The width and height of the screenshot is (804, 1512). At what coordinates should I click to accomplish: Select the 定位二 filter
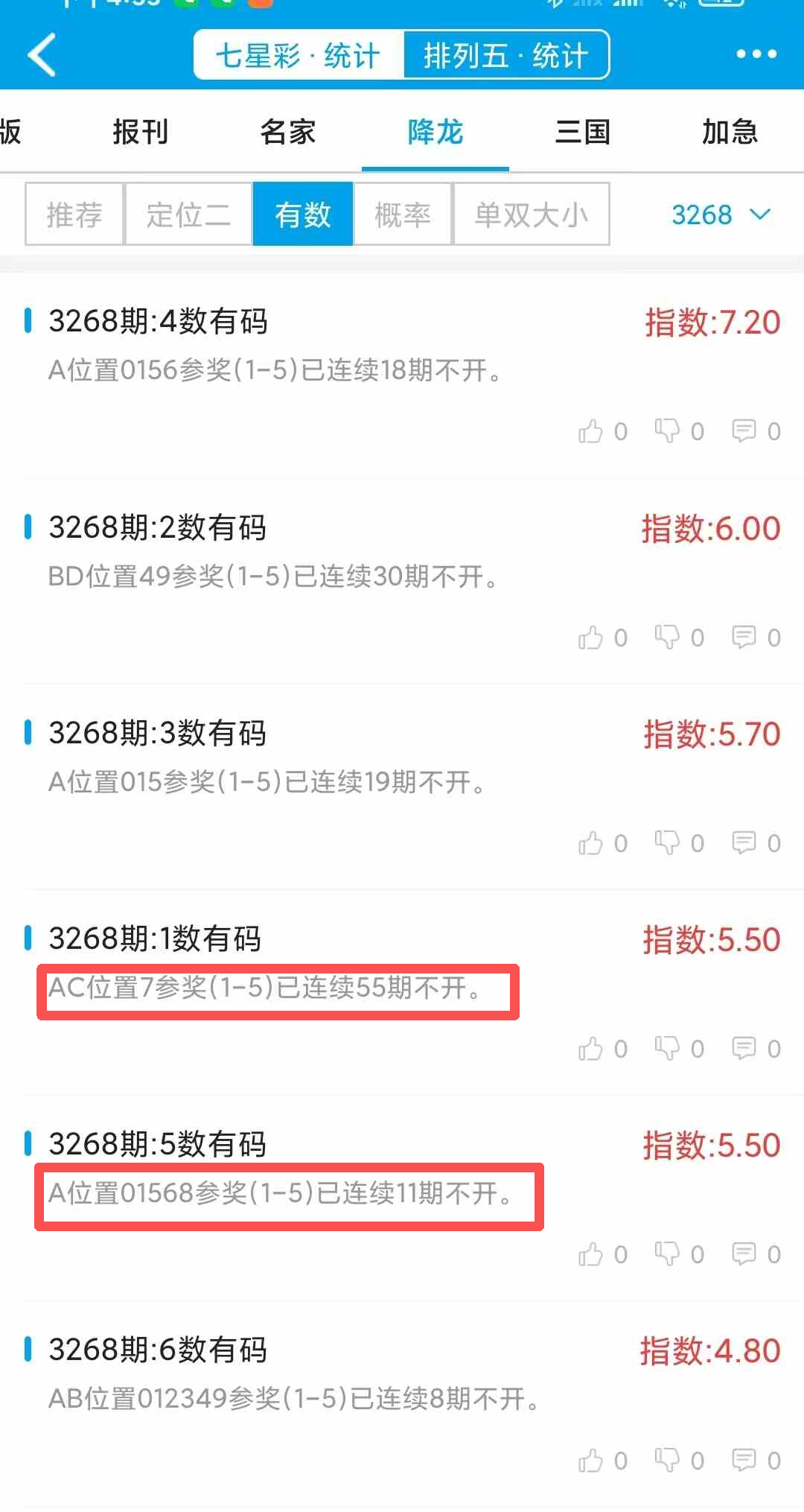[188, 215]
